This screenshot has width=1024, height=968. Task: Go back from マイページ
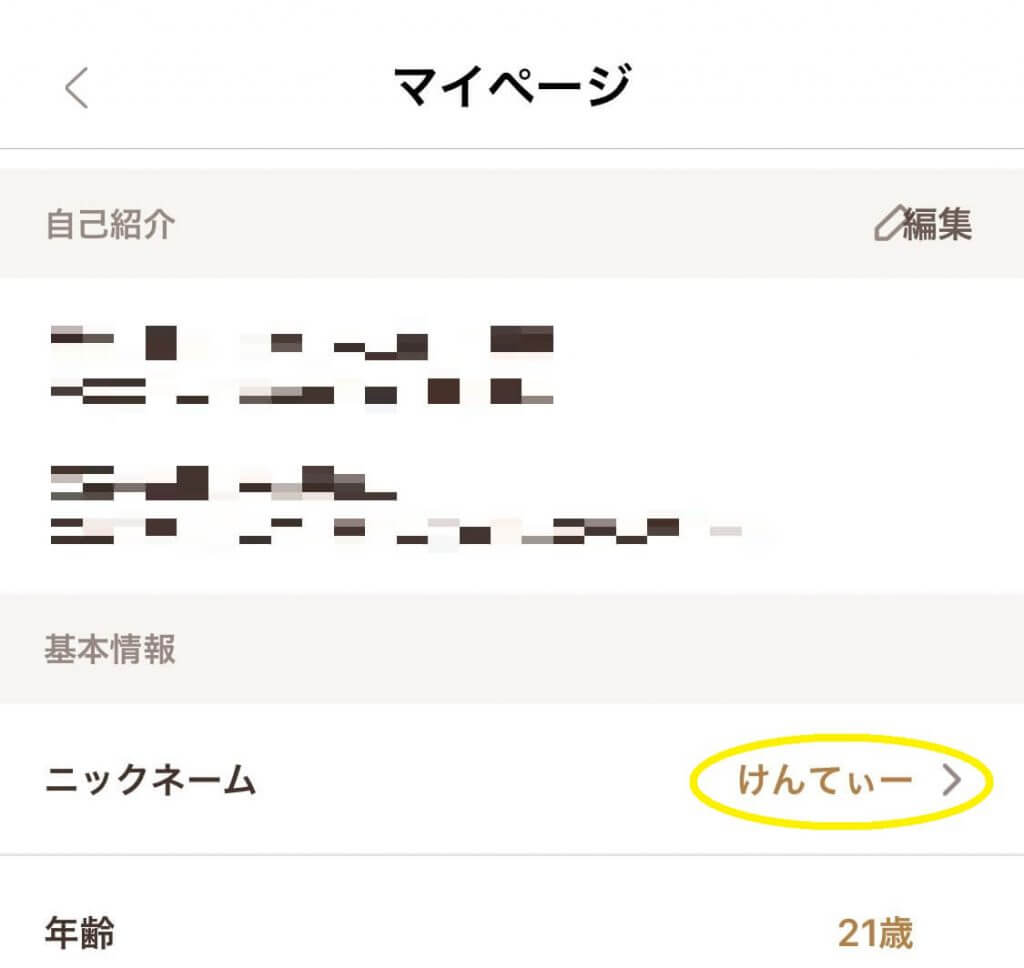click(76, 88)
